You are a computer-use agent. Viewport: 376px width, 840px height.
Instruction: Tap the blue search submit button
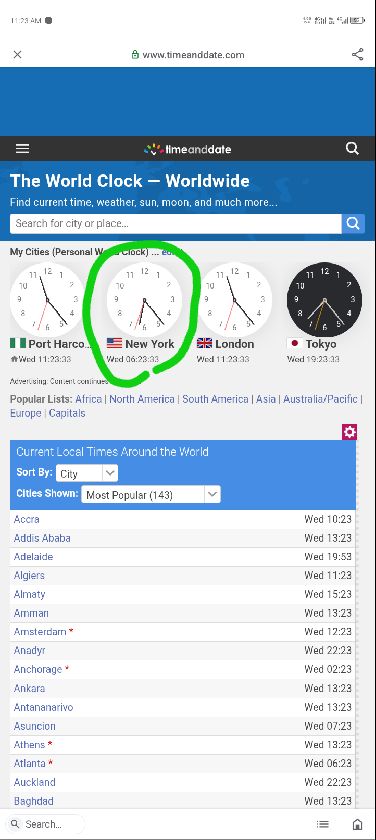(353, 223)
